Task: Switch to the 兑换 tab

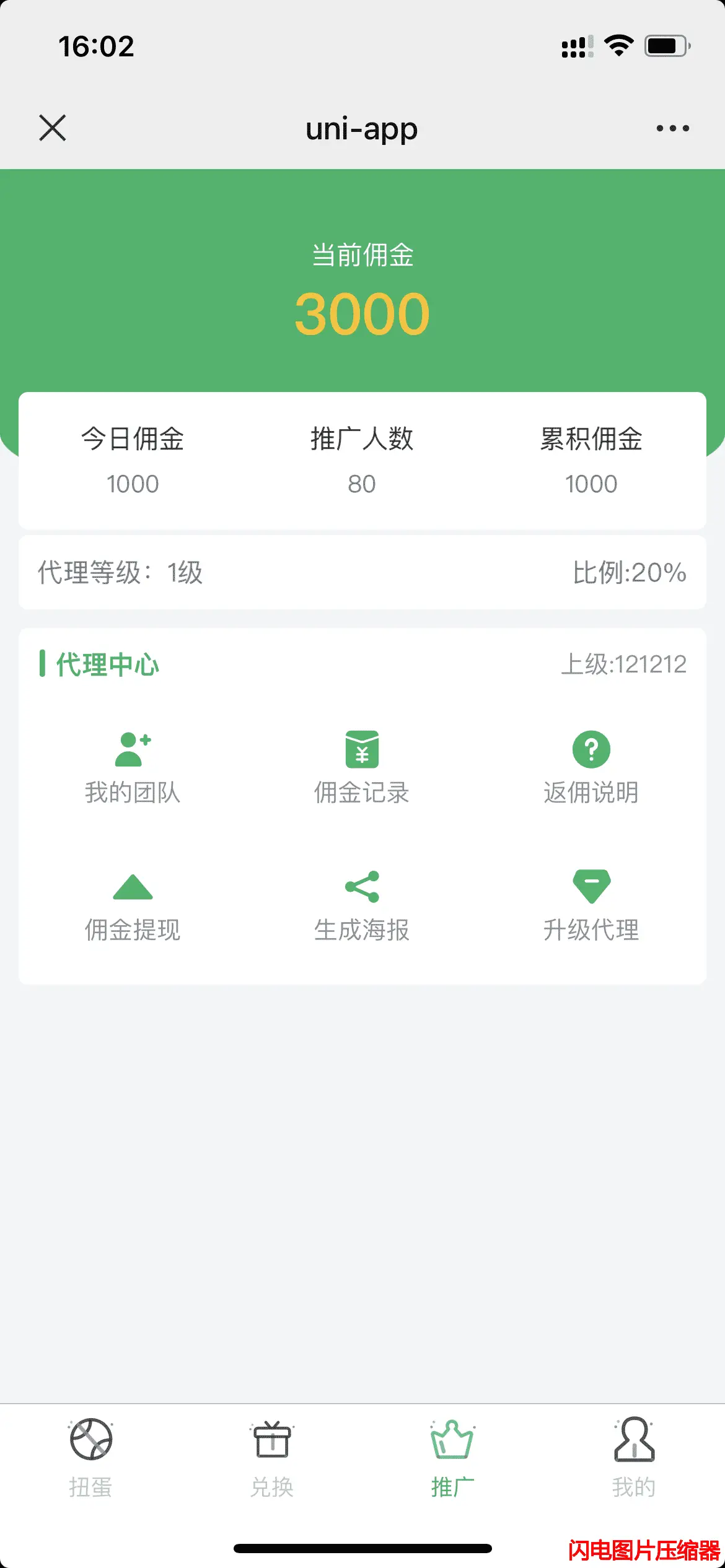Action: (x=272, y=1459)
